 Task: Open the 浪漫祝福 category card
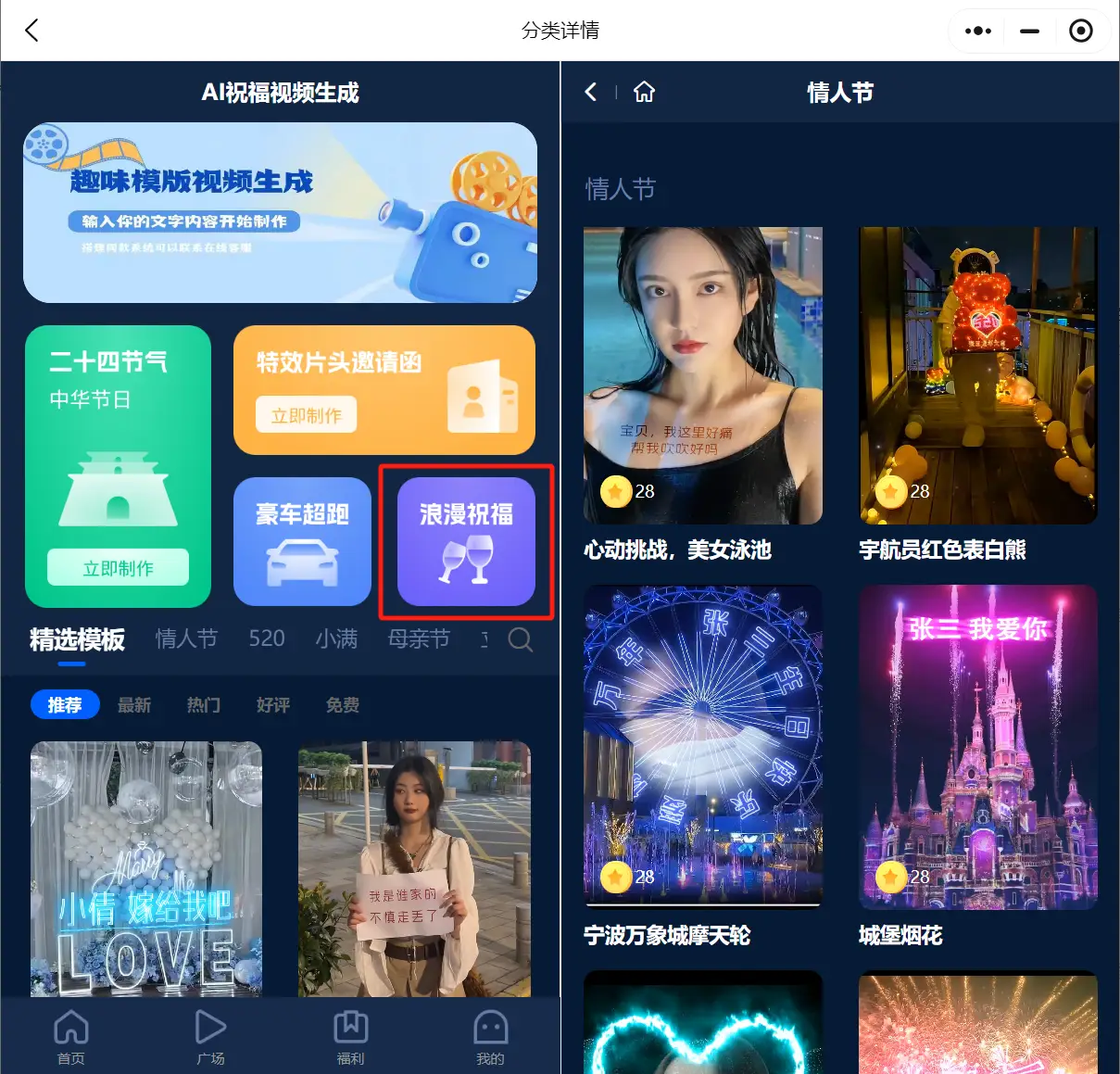(x=466, y=541)
